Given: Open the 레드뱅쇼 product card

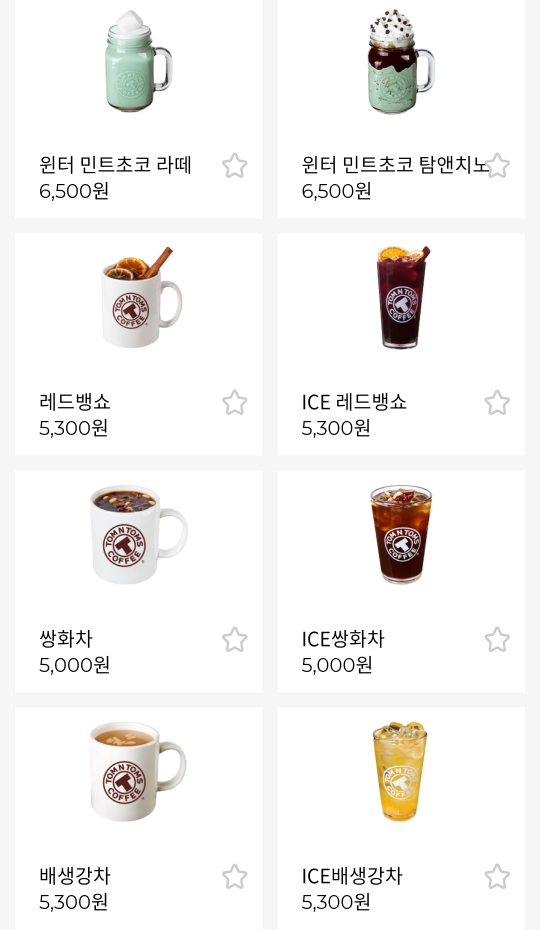Looking at the screenshot, I should tap(138, 344).
